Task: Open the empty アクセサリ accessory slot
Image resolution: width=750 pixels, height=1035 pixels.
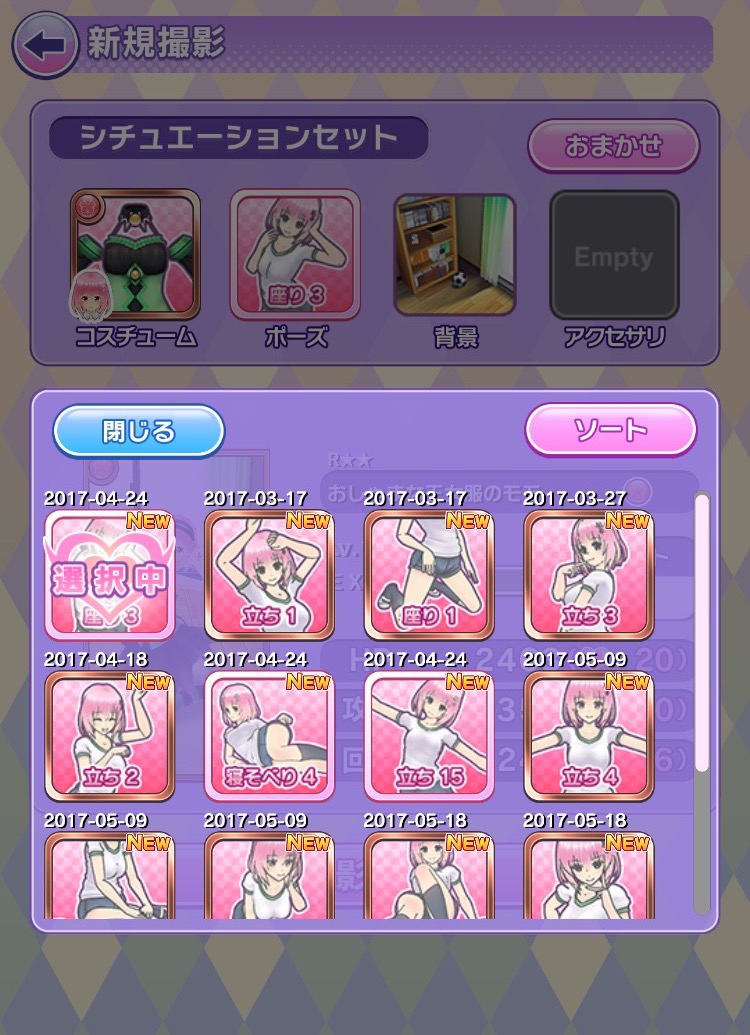Action: (x=614, y=254)
